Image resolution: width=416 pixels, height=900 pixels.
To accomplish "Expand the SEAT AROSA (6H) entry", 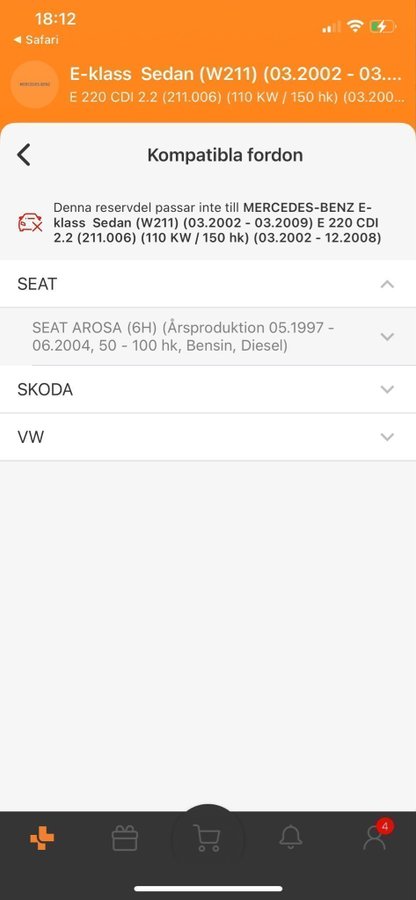I will [x=208, y=337].
